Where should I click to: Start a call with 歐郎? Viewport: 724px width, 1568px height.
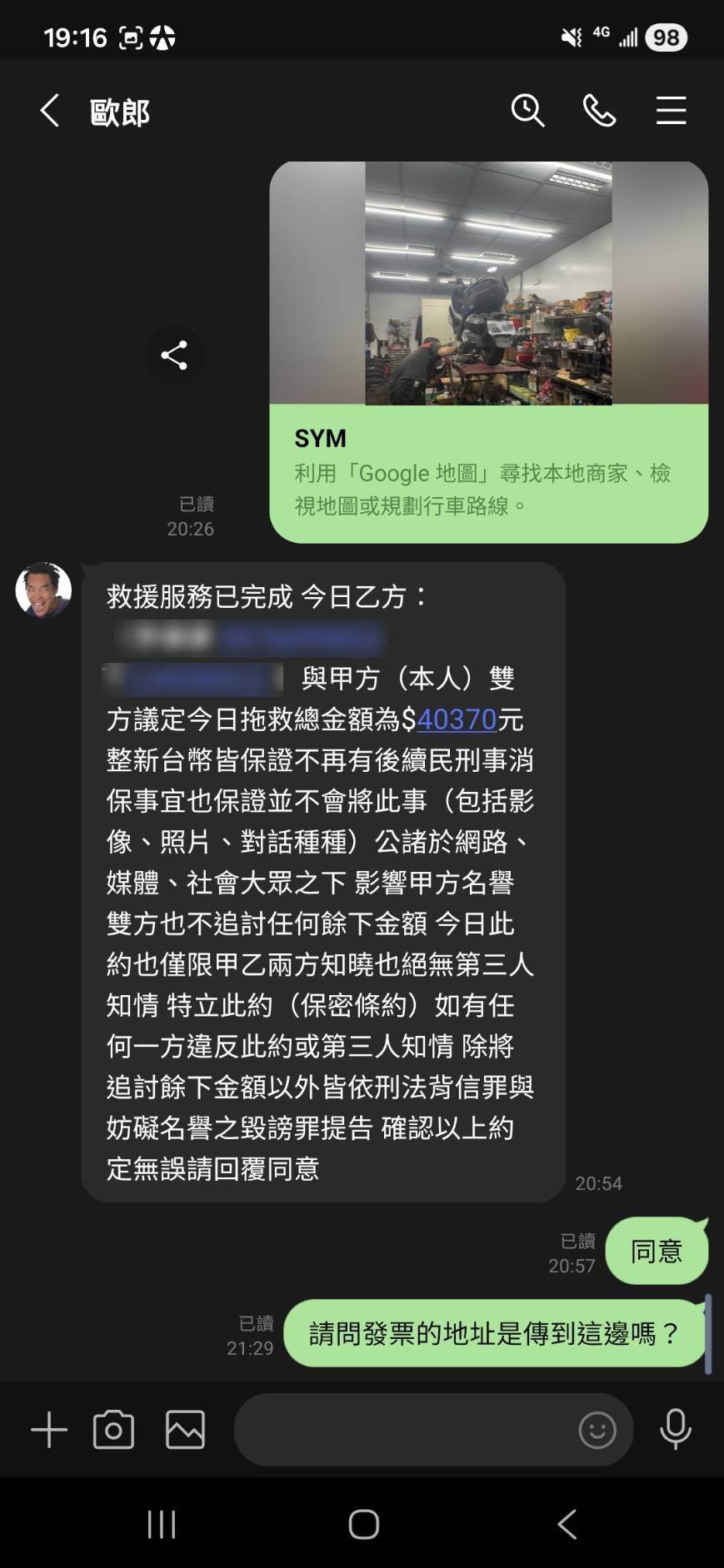(x=599, y=111)
